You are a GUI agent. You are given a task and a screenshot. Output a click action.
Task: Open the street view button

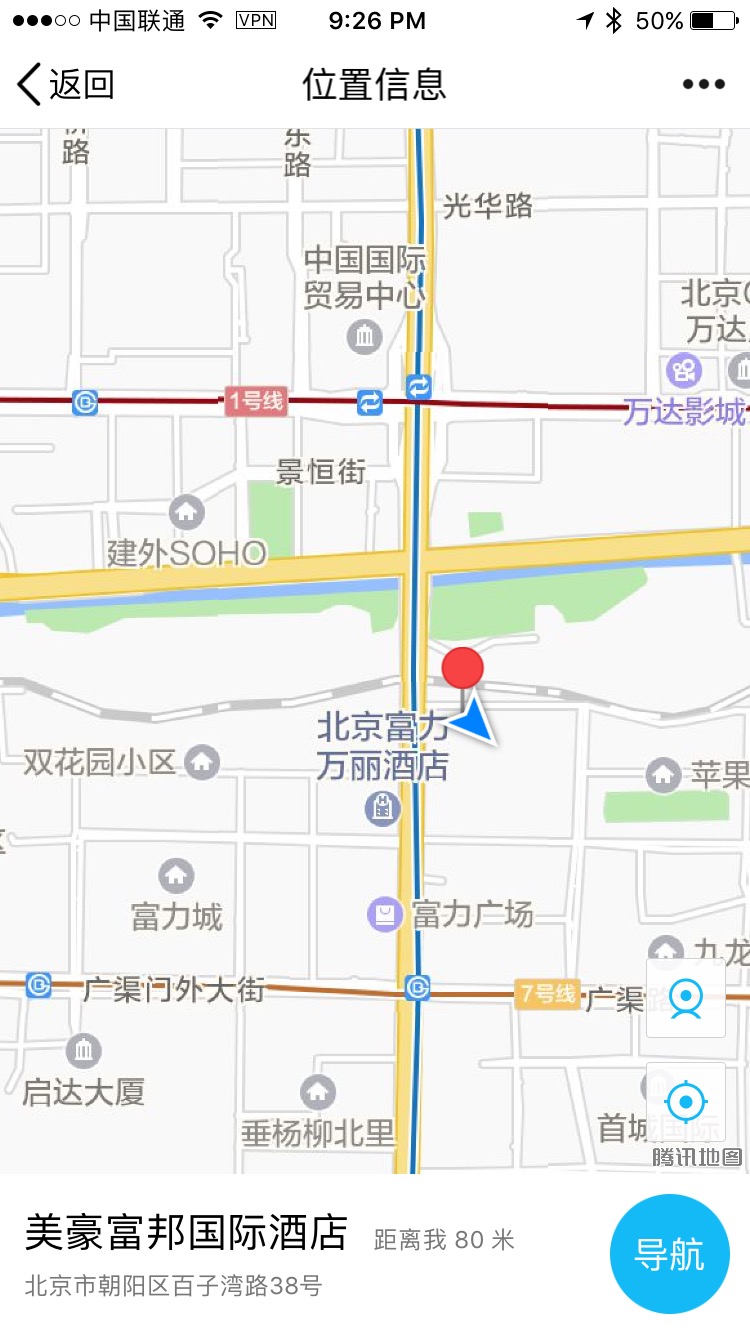click(686, 997)
